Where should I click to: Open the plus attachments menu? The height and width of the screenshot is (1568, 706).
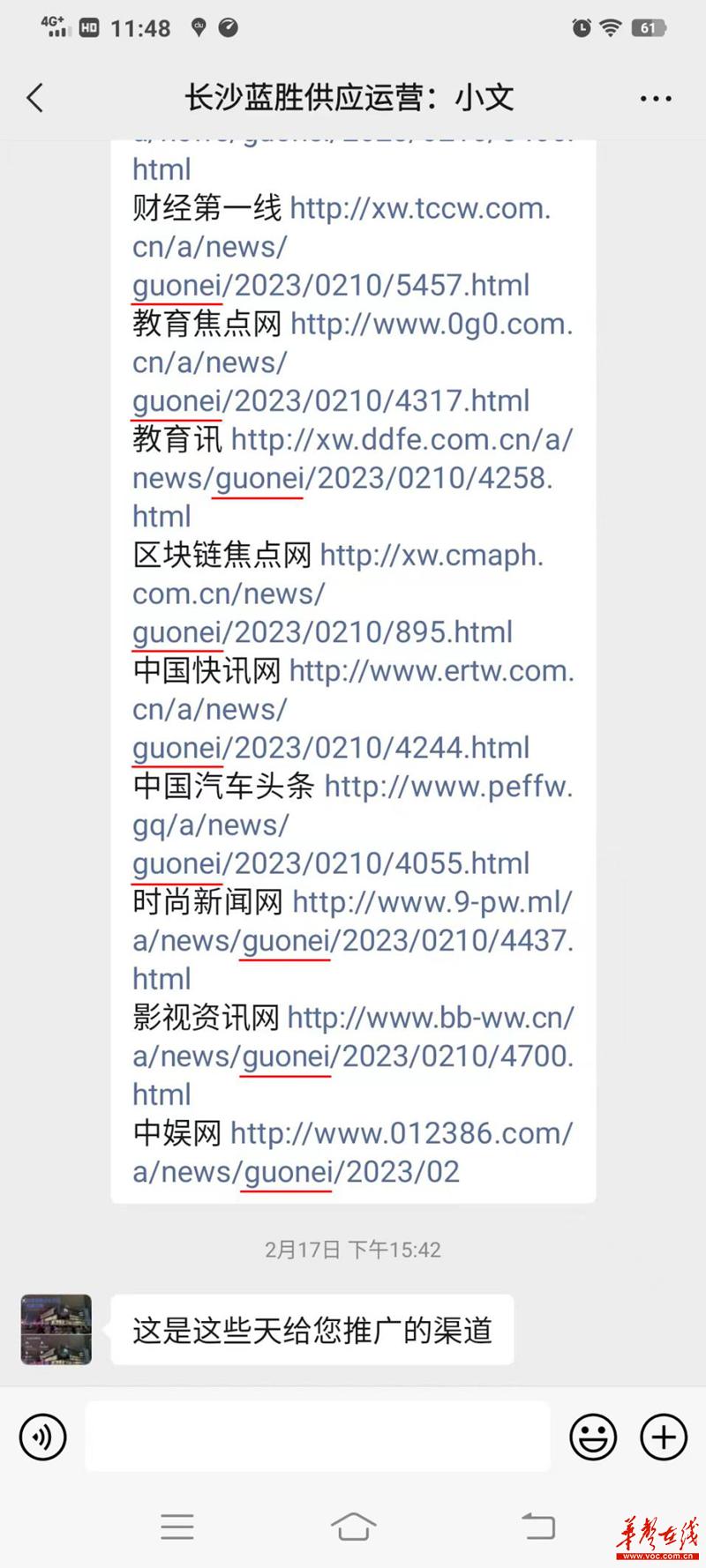[x=663, y=1437]
